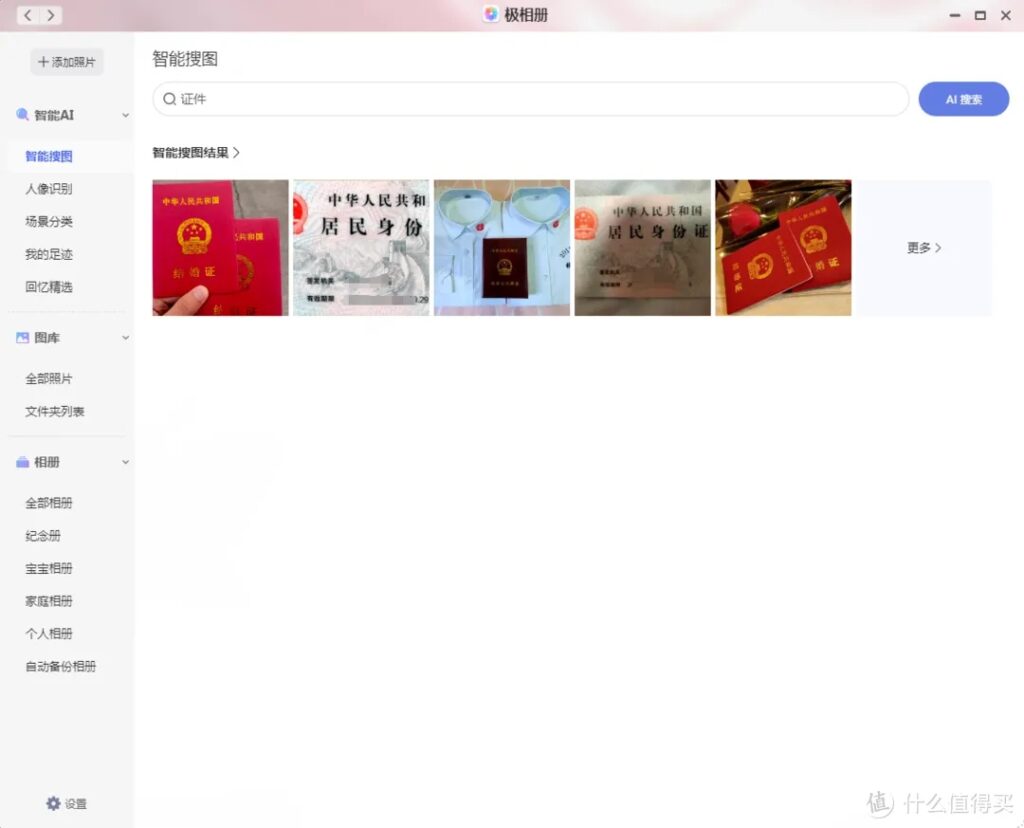This screenshot has height=828, width=1024.
Task: Open 设置 settings
Action: (x=67, y=804)
